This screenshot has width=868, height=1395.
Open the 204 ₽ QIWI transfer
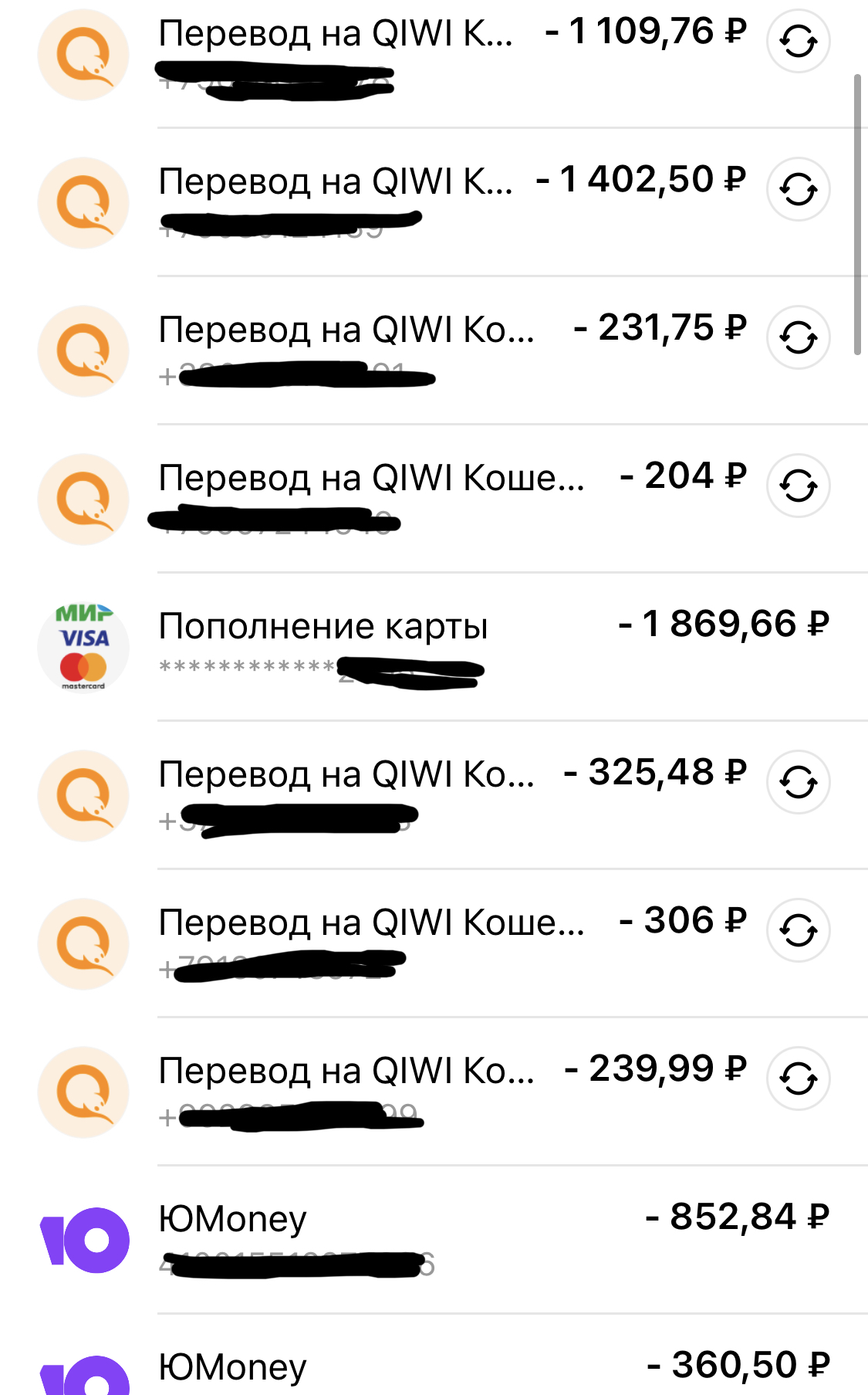(370, 479)
